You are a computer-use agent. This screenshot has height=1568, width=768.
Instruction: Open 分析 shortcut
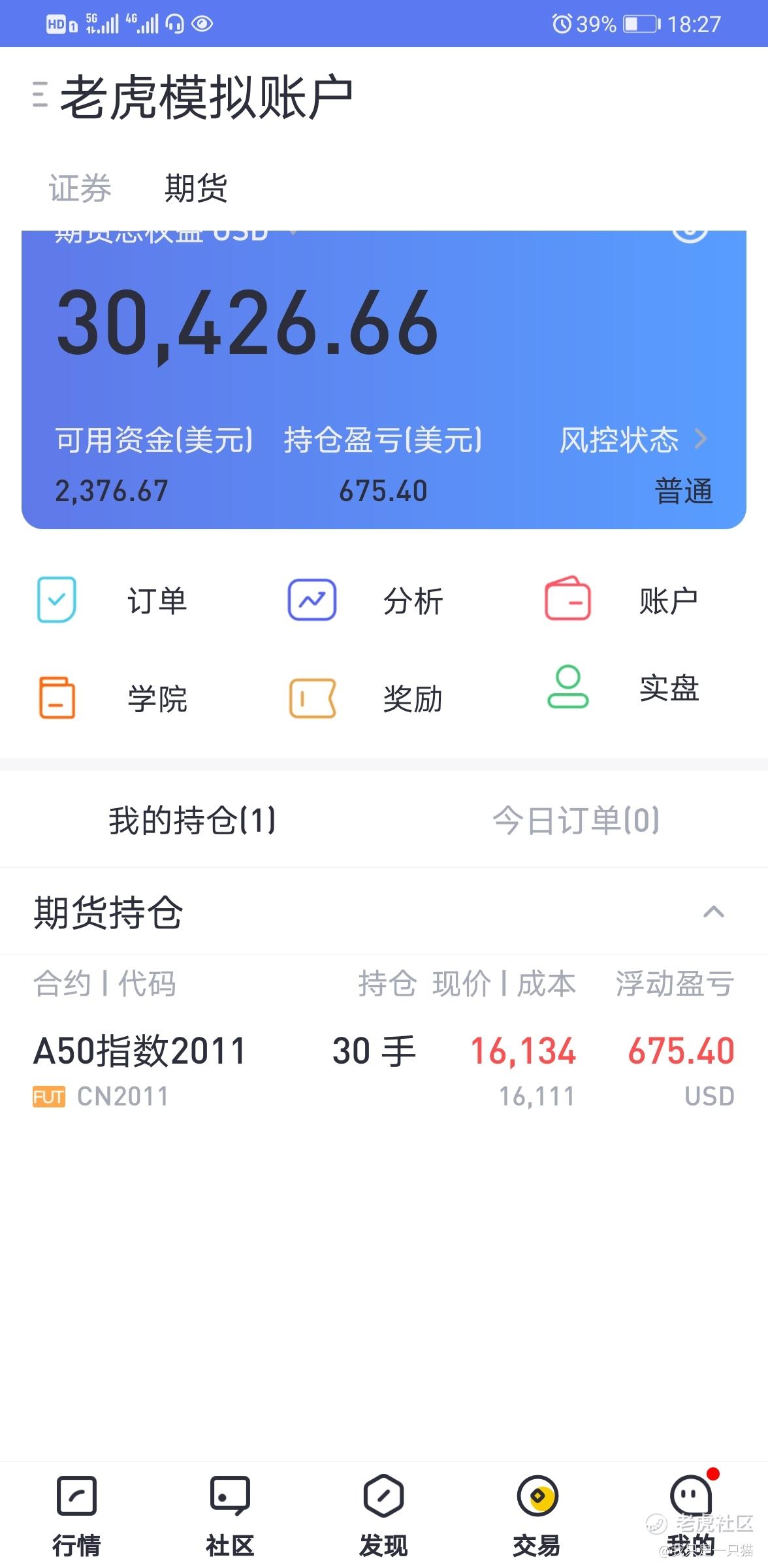tap(366, 600)
